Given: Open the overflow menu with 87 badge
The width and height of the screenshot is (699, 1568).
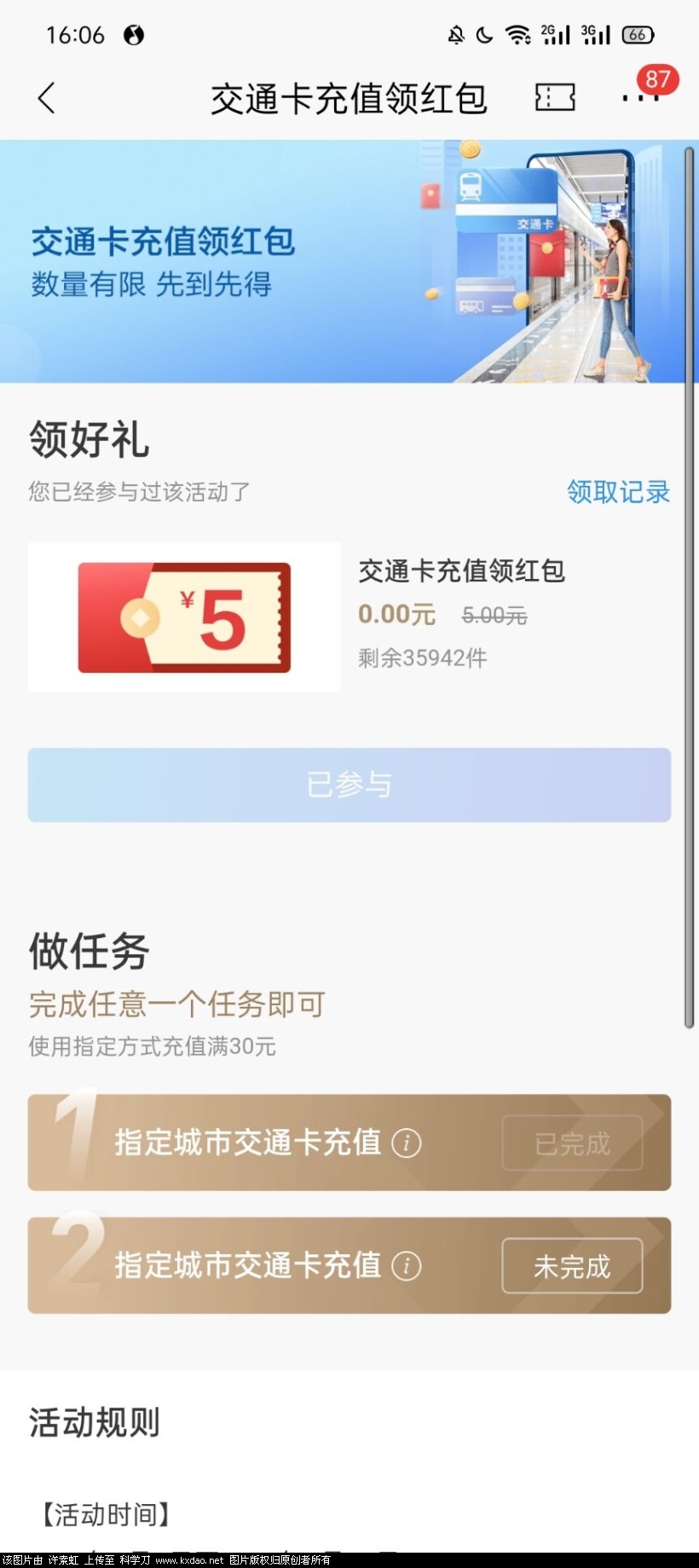Looking at the screenshot, I should pyautogui.click(x=639, y=98).
